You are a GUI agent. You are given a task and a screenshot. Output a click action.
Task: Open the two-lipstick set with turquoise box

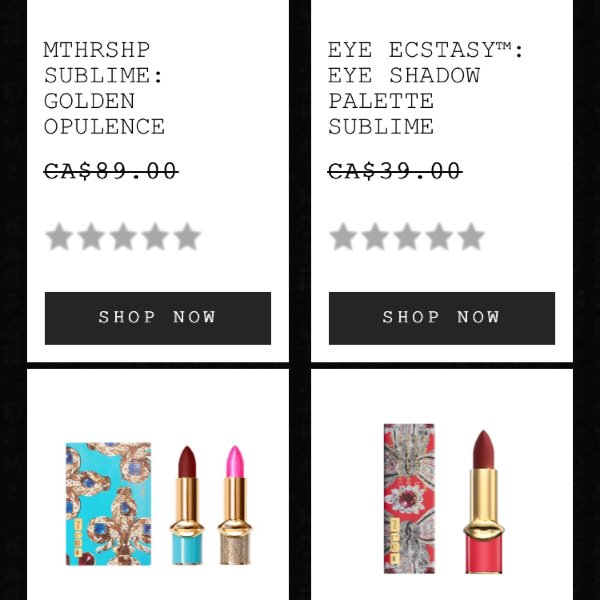[158, 490]
